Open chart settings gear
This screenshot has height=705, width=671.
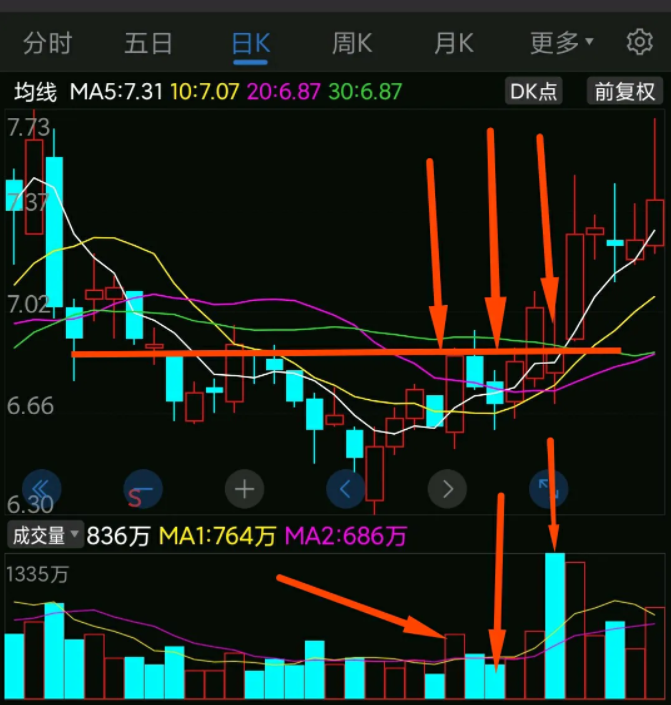point(639,43)
